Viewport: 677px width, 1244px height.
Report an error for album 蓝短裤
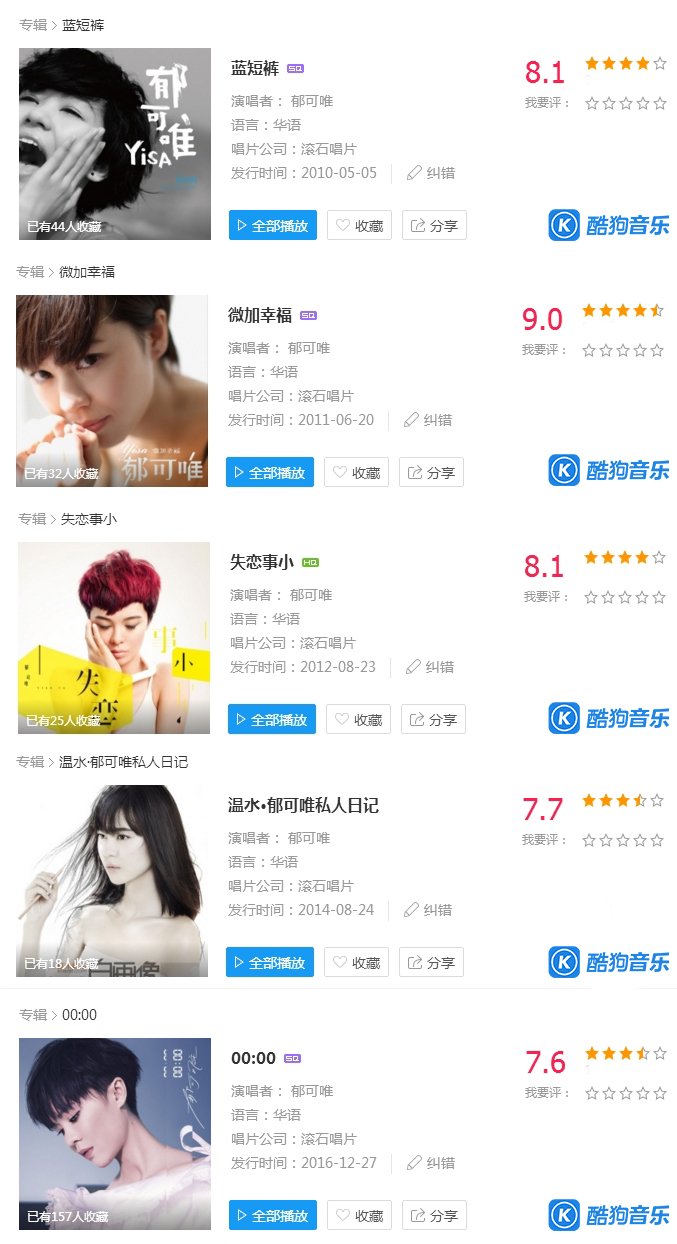pos(430,173)
